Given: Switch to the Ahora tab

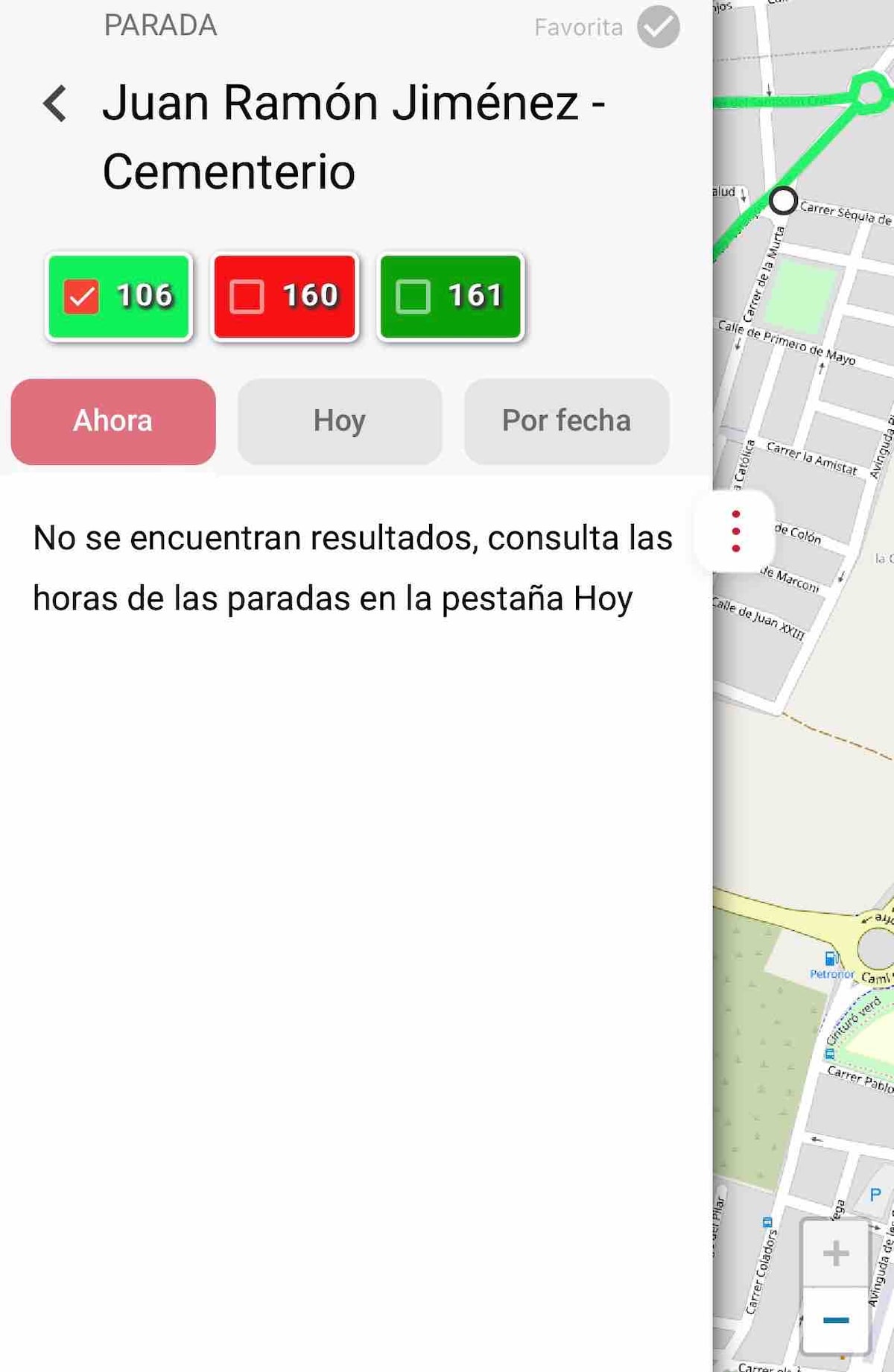Looking at the screenshot, I should [x=113, y=421].
